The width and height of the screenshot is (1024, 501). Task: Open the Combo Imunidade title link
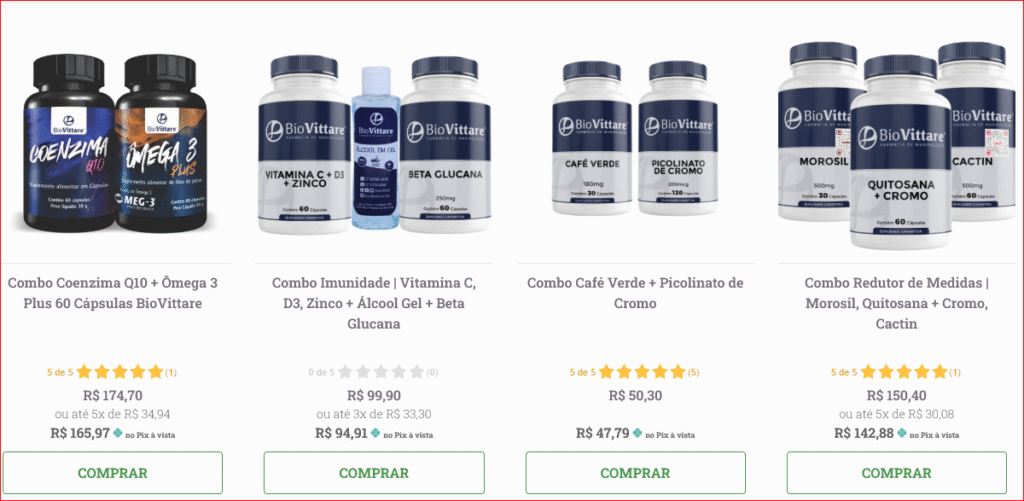coord(374,303)
